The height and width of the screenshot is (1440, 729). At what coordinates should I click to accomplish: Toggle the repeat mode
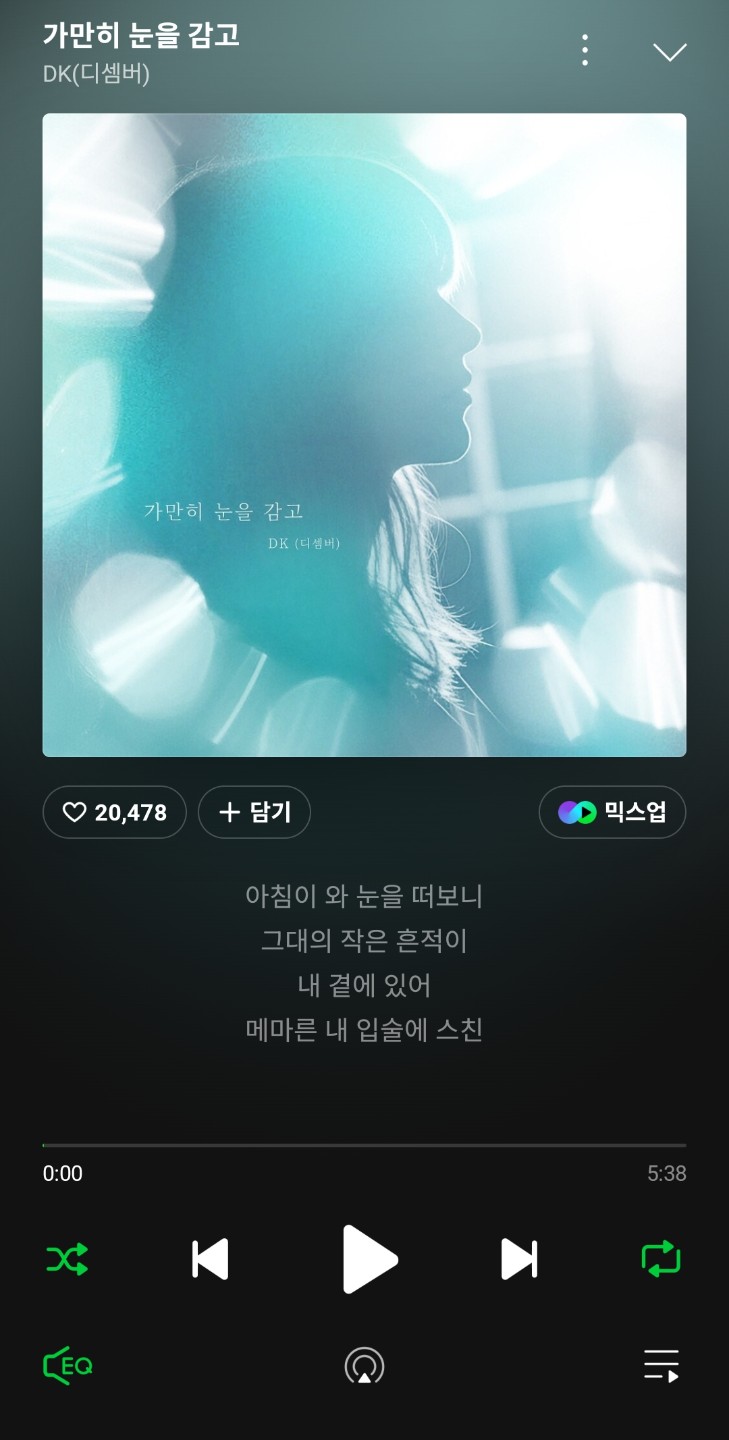(x=661, y=1259)
